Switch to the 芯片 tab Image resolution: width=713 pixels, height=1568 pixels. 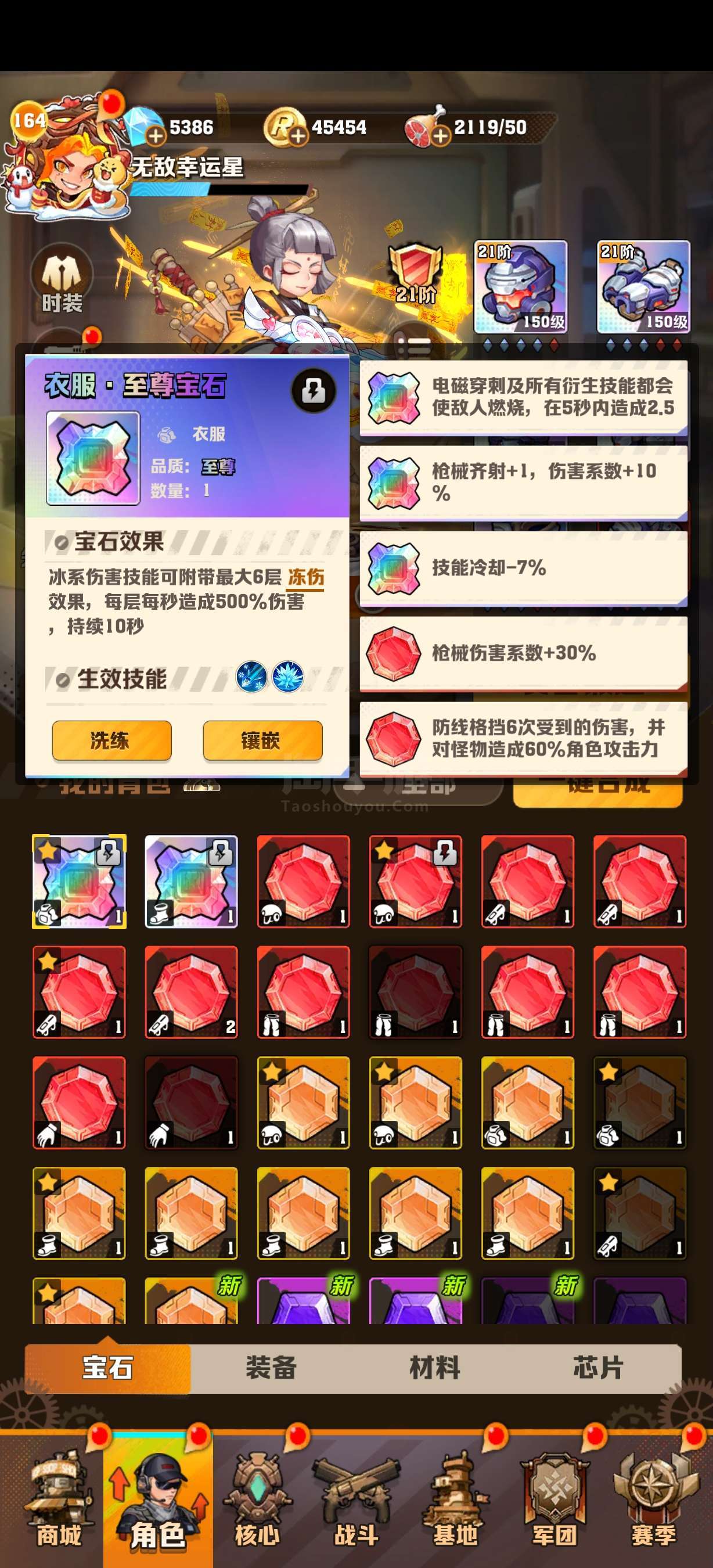598,1368
